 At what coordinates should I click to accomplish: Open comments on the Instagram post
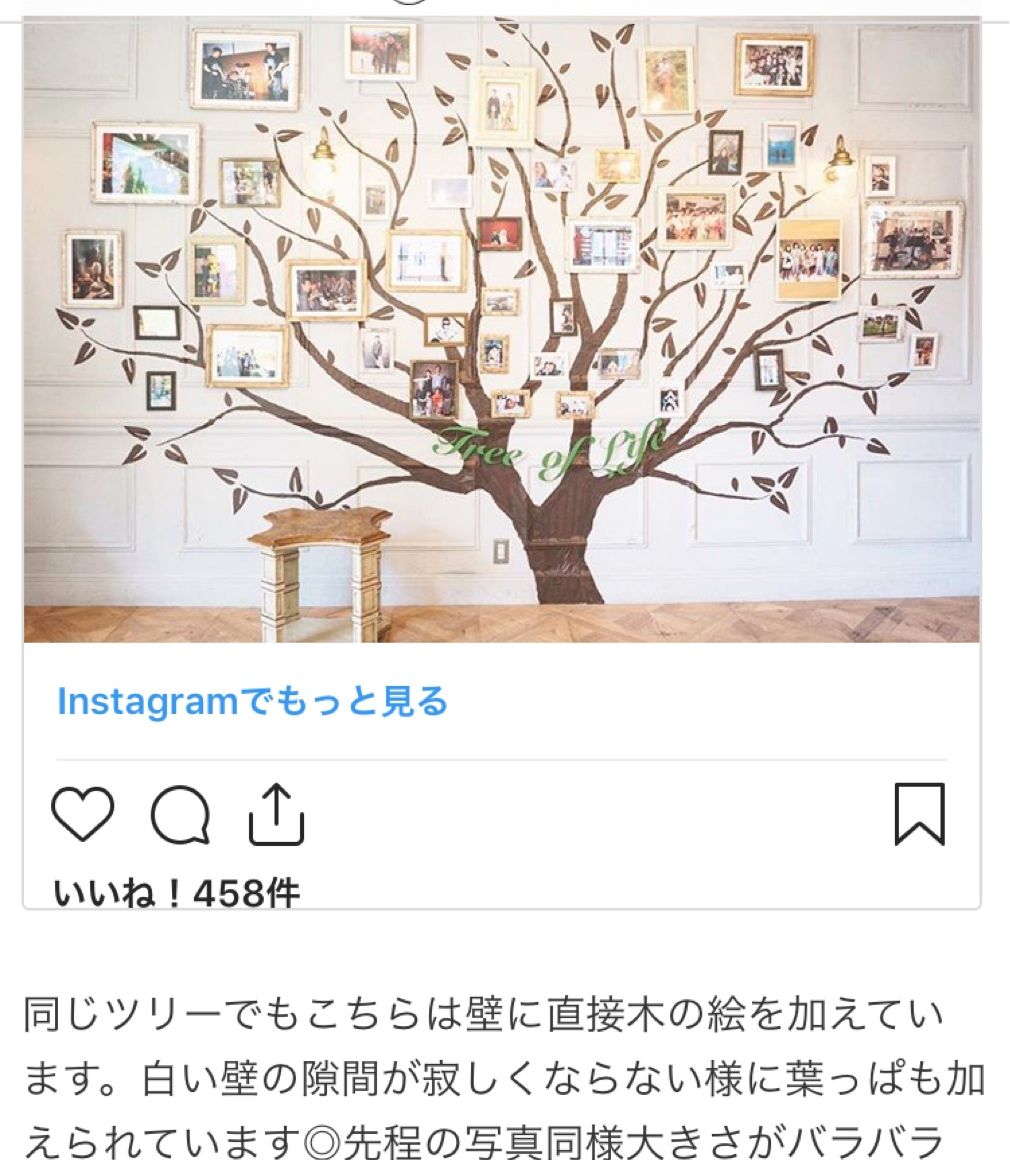(x=180, y=815)
